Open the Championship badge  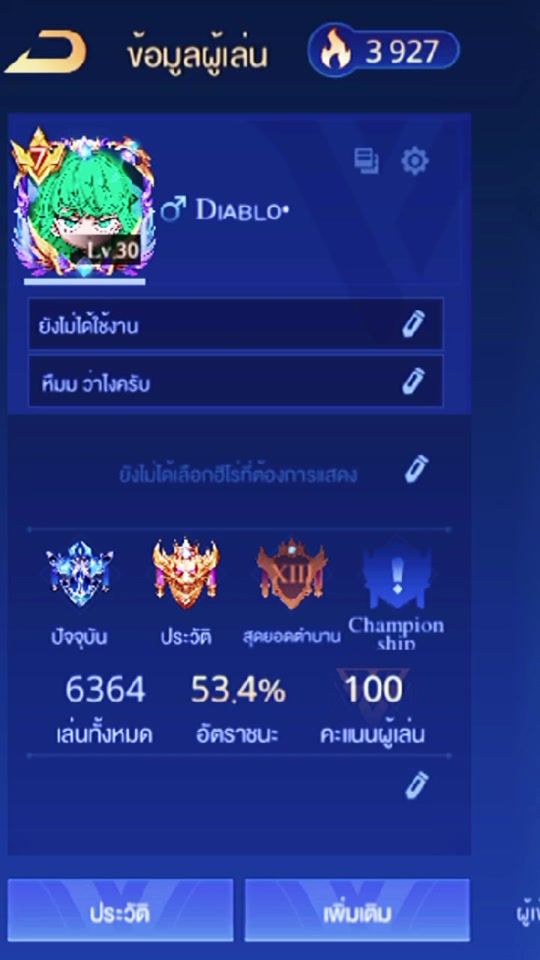[397, 574]
